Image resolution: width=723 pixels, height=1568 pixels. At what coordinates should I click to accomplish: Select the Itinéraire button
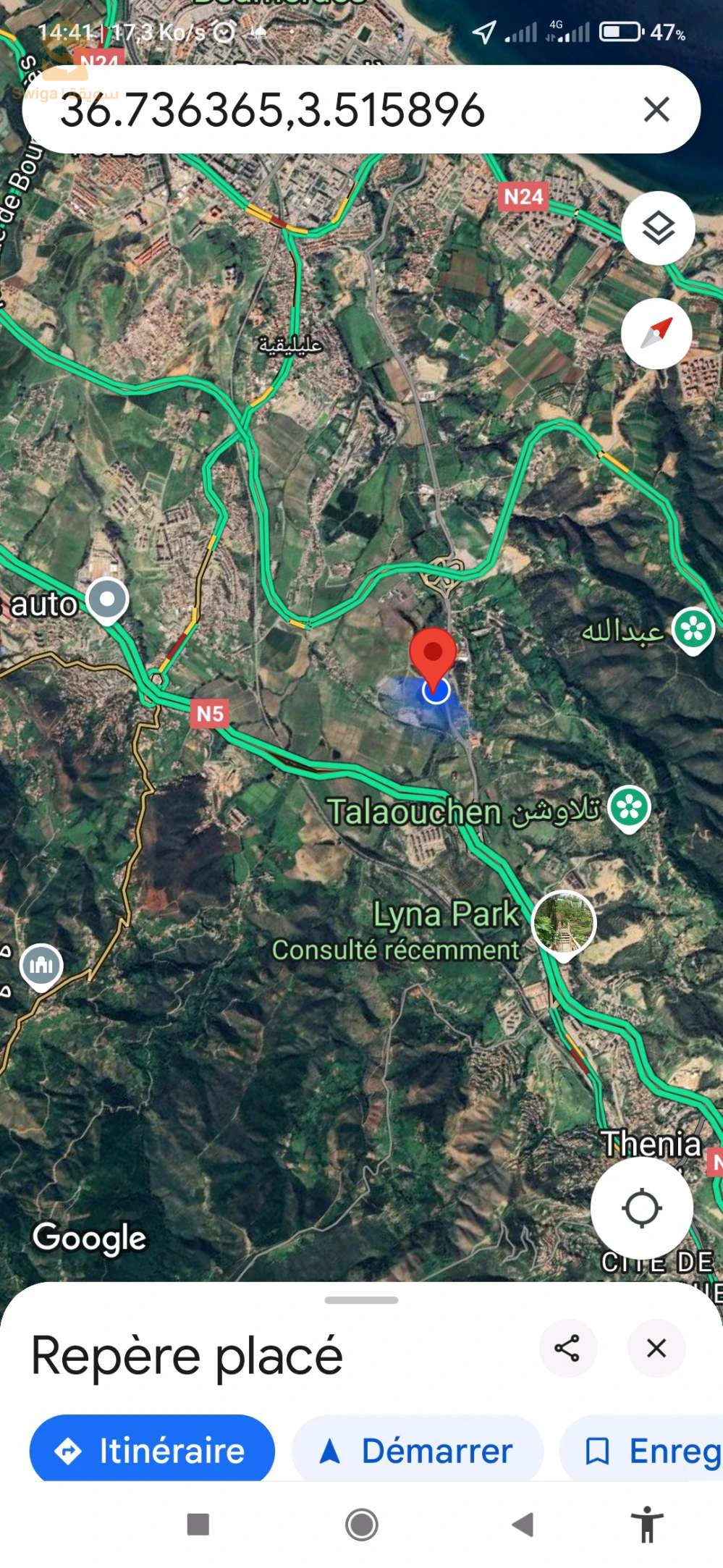(x=151, y=1450)
